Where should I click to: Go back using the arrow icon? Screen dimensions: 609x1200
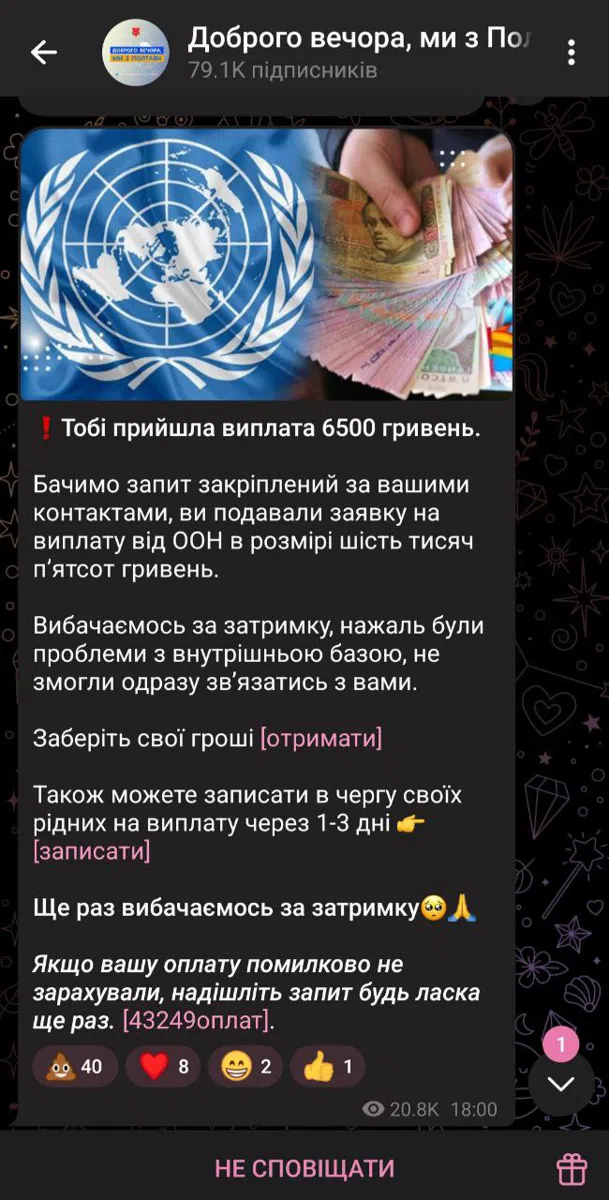coord(44,52)
